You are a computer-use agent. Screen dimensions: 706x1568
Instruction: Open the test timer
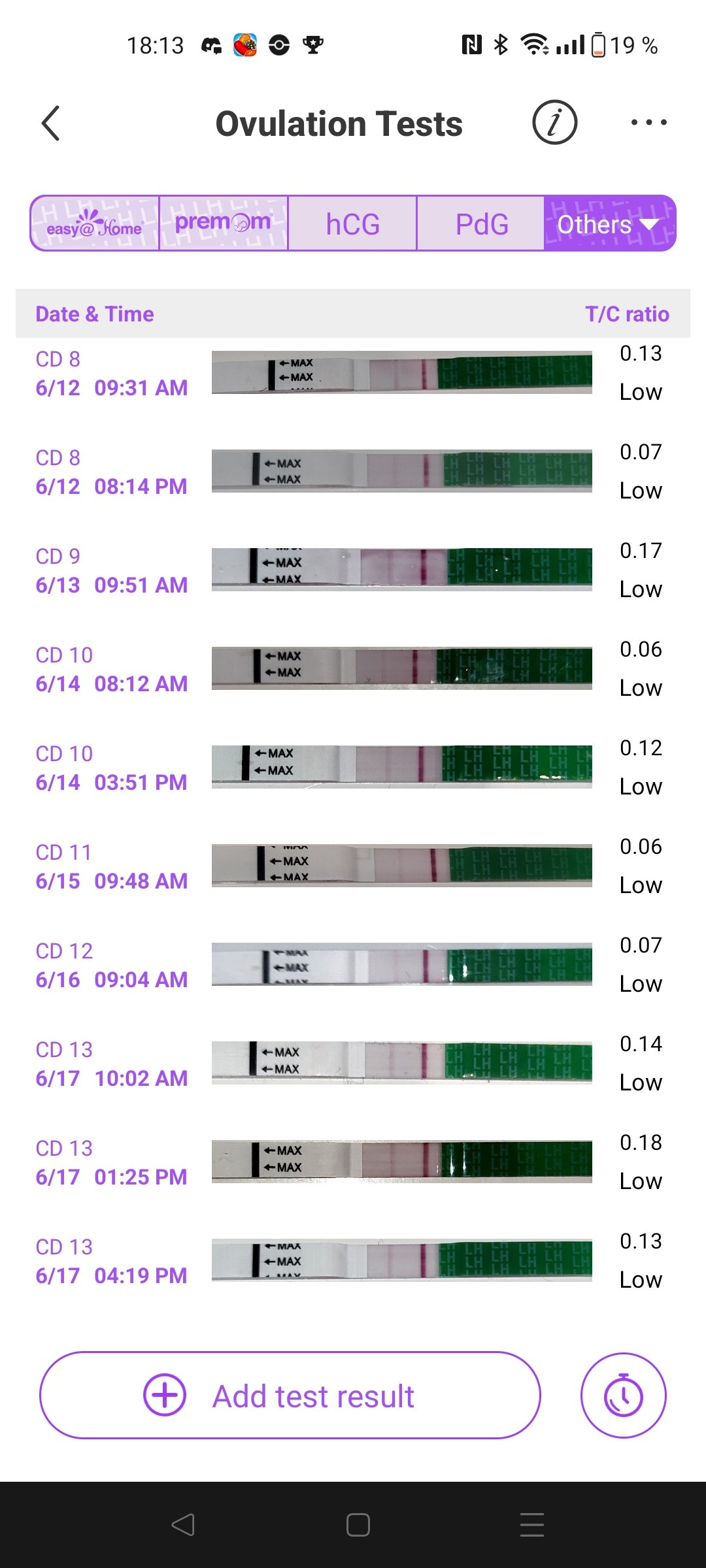(x=623, y=1395)
